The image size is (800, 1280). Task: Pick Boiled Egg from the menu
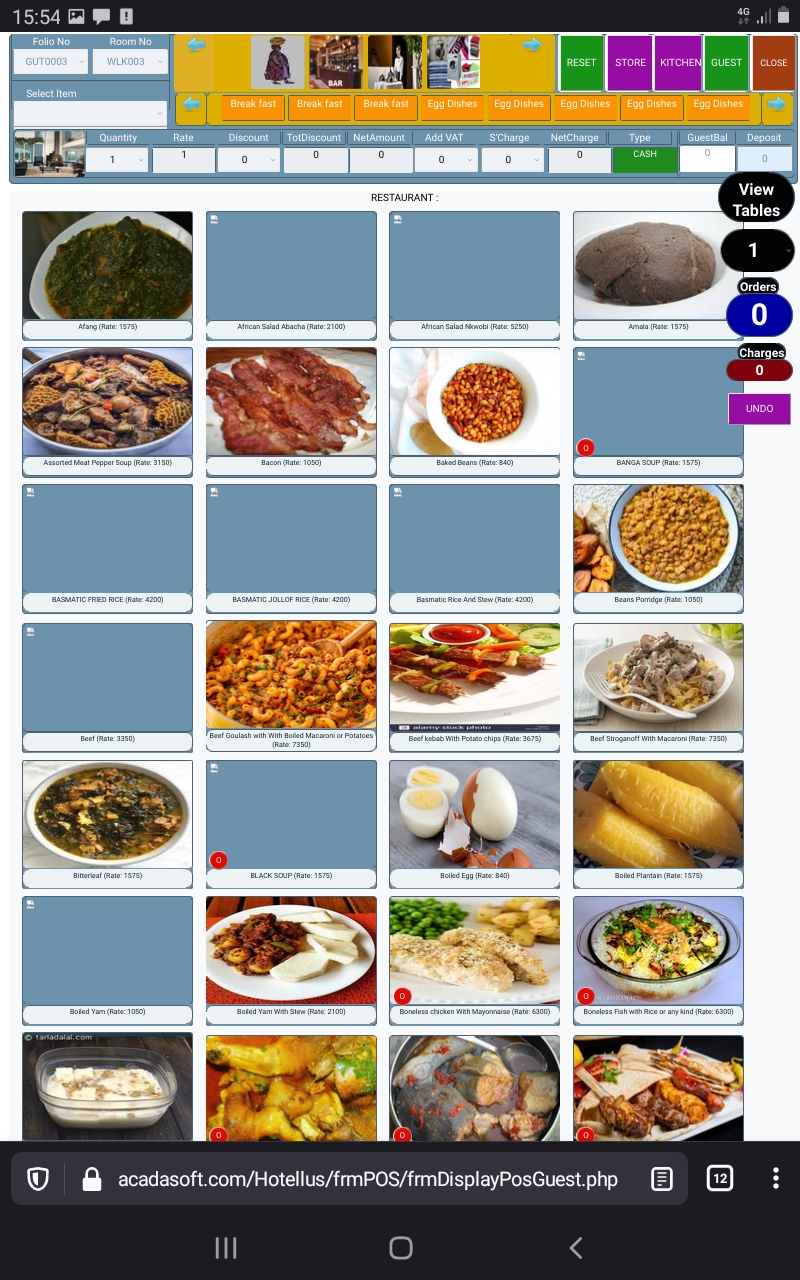474,814
